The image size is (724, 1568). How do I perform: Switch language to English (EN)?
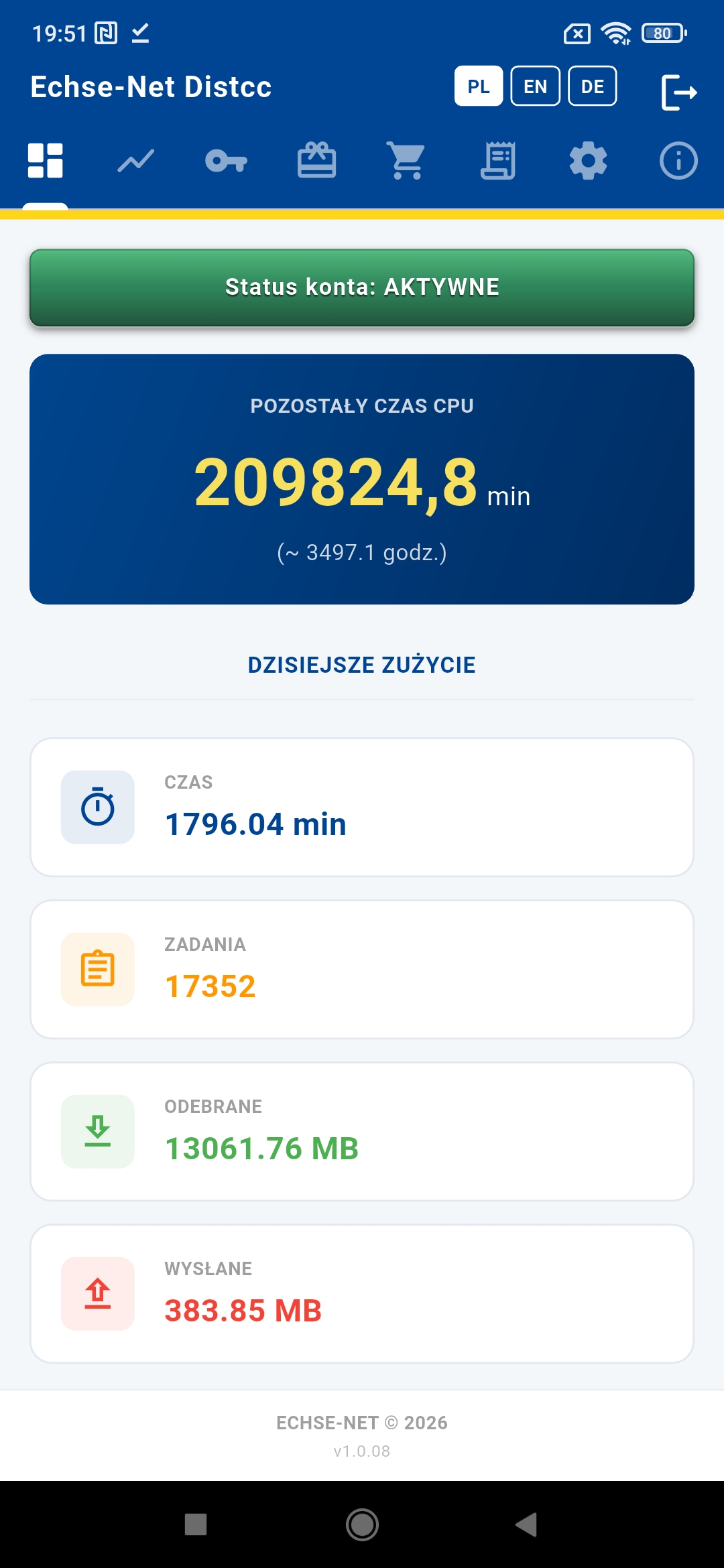[535, 86]
